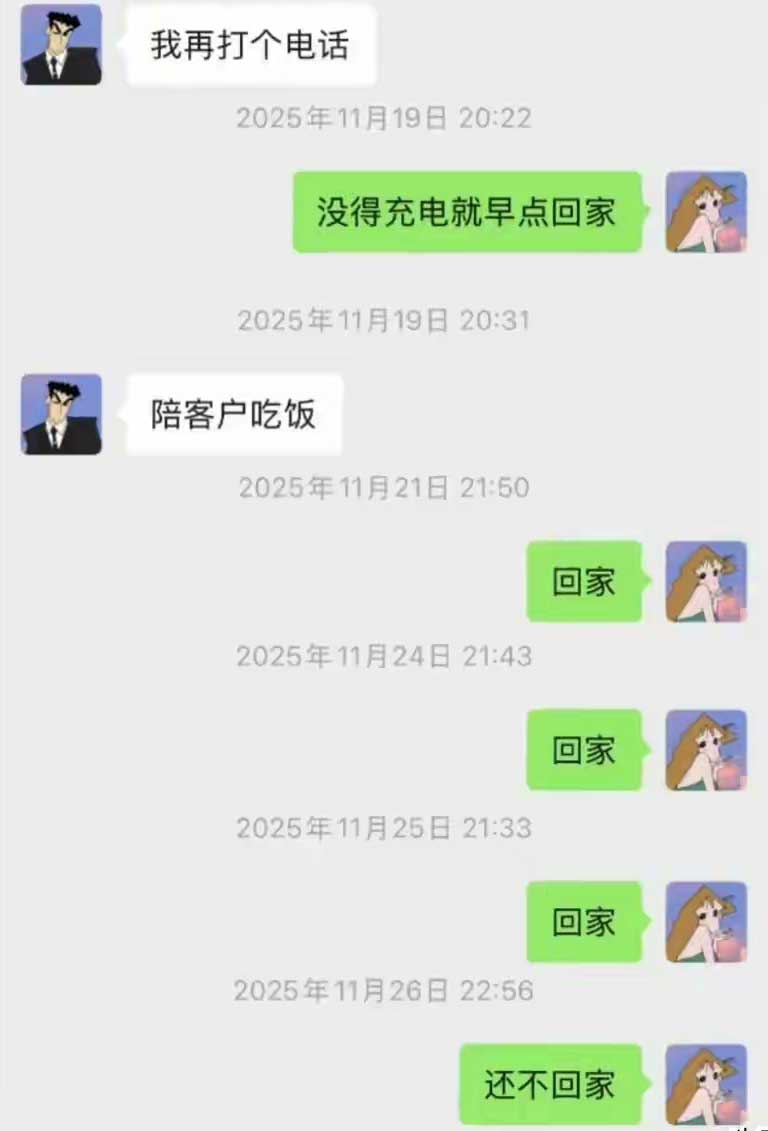Open sender's avatar beside 我再打个电话

click(x=61, y=45)
